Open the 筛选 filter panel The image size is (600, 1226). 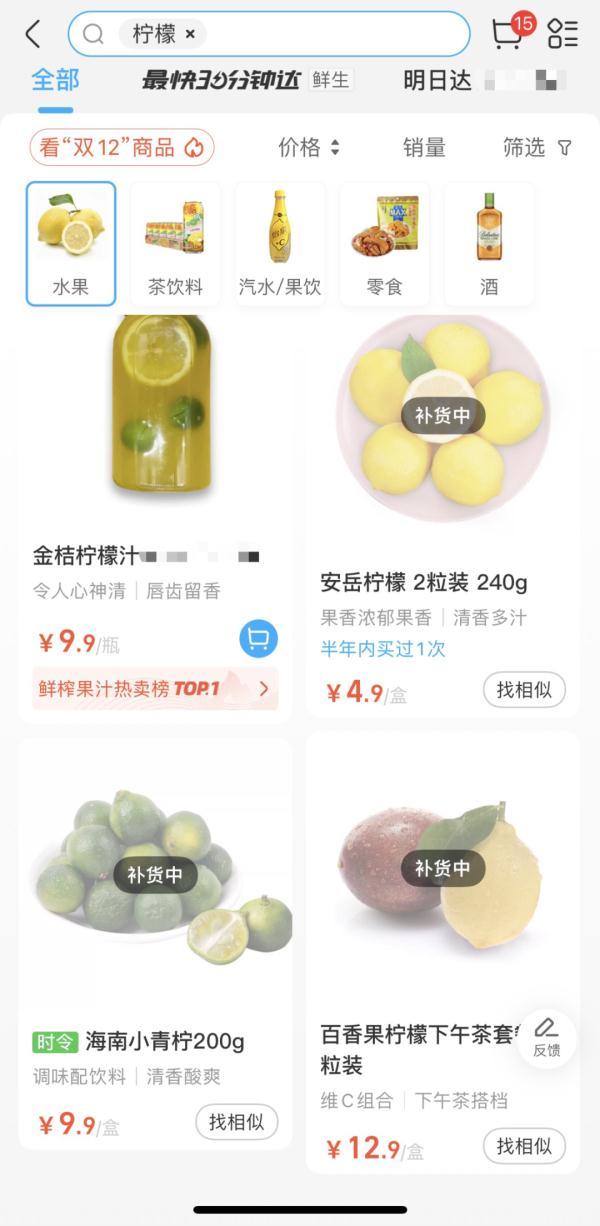(537, 148)
